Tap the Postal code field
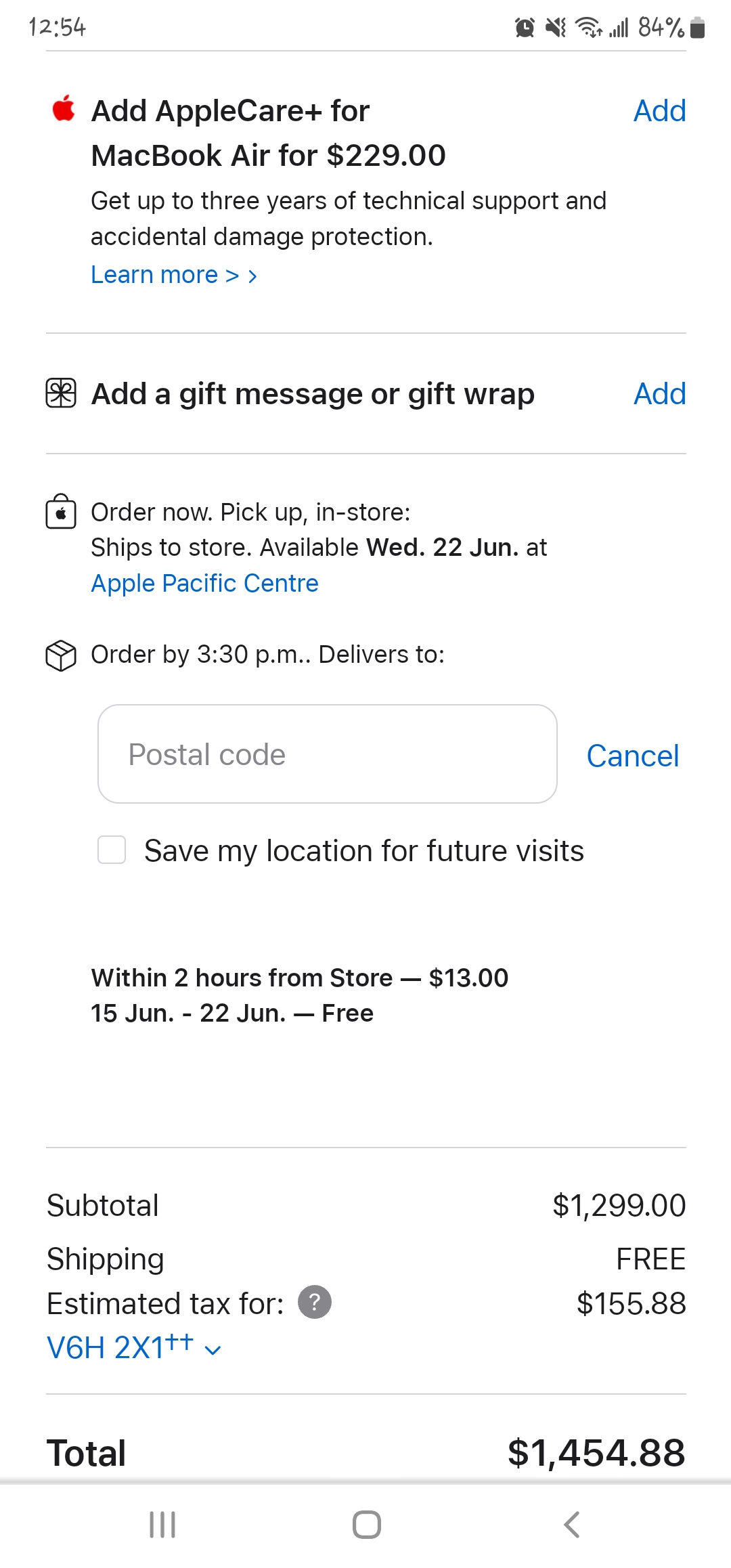This screenshot has height=1568, width=731. point(328,754)
